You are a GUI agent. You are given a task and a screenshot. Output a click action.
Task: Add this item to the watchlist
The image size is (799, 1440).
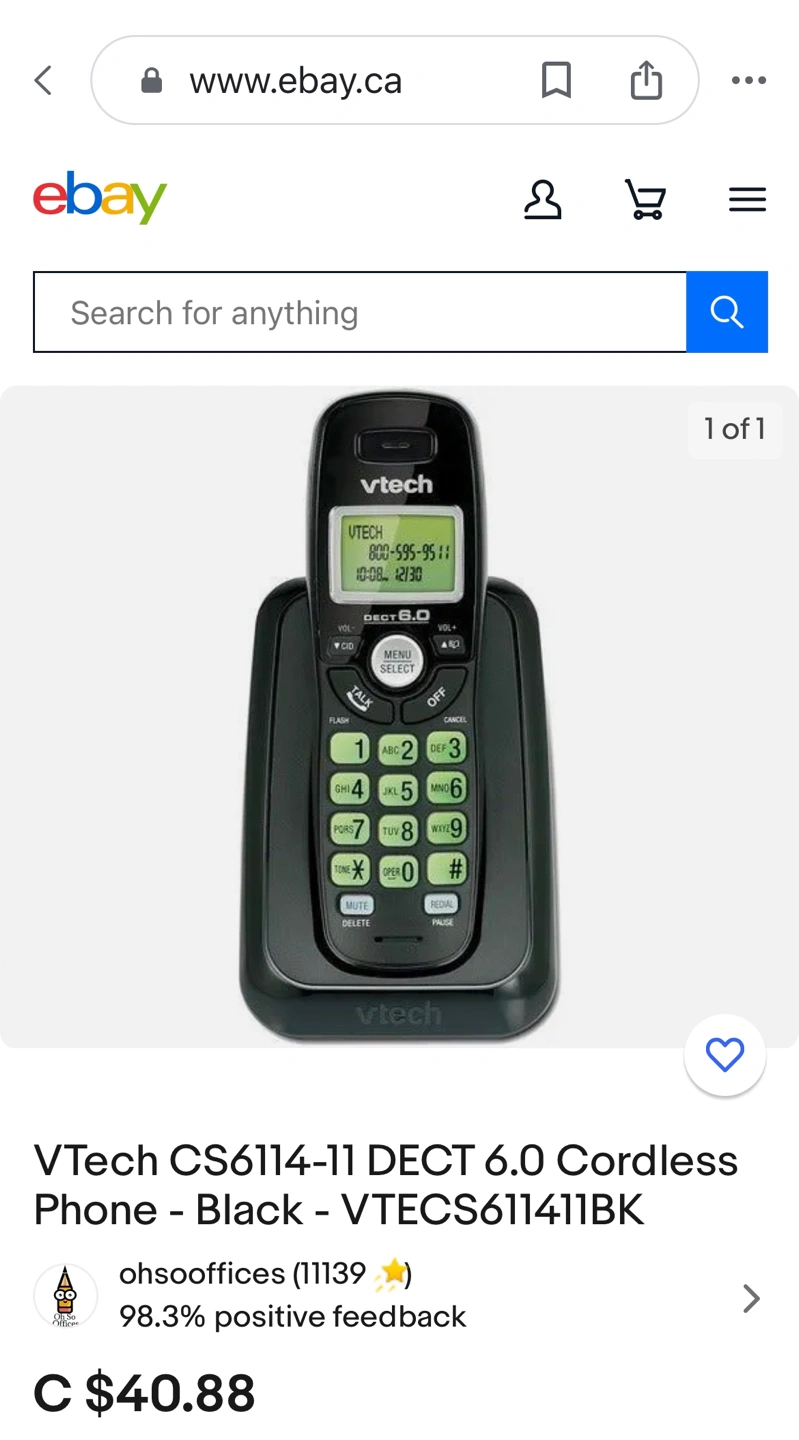point(725,1055)
